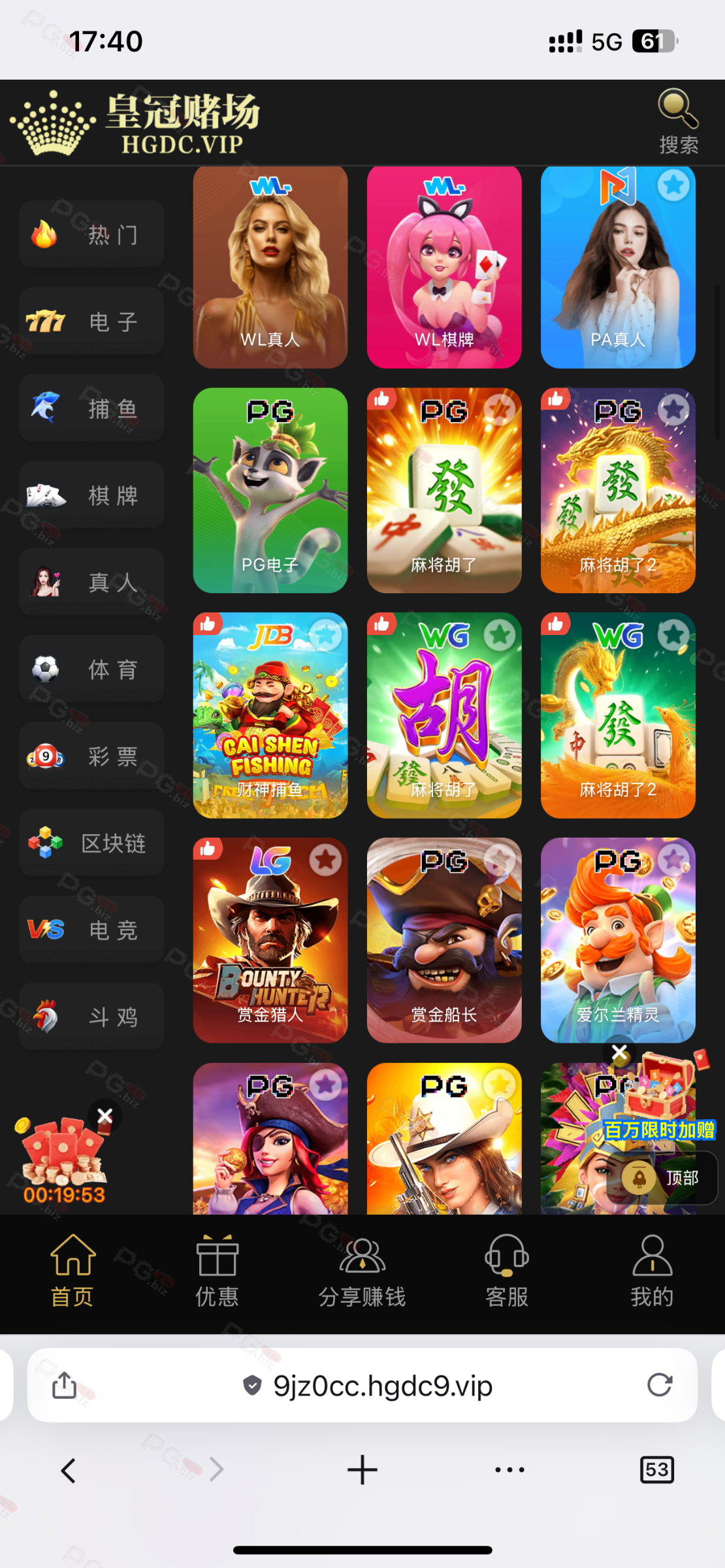This screenshot has width=725, height=1568.
Task: Favorite the 赏金猎人 game with its star
Action: click(325, 860)
